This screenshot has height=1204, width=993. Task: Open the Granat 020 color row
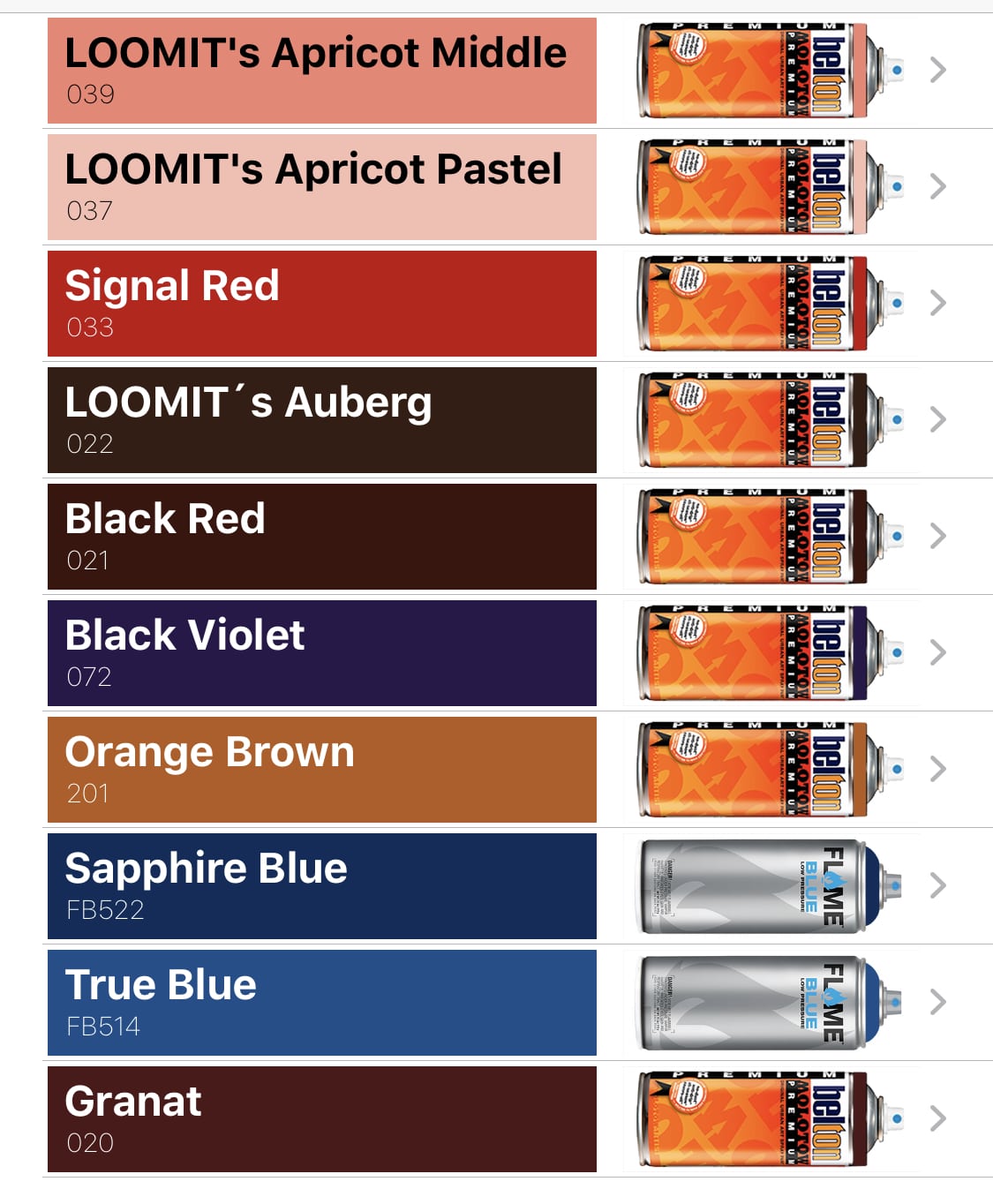point(321,1119)
